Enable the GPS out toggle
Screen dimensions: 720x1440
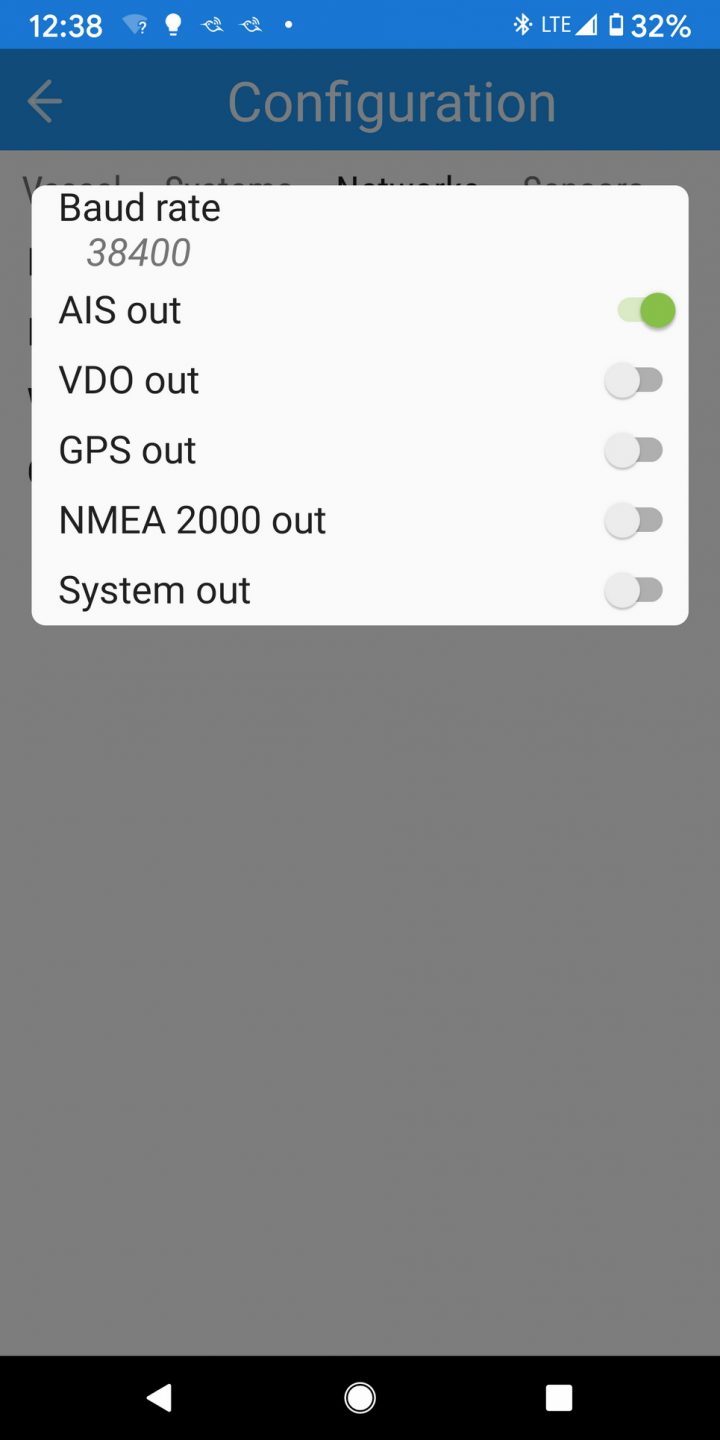coord(634,450)
